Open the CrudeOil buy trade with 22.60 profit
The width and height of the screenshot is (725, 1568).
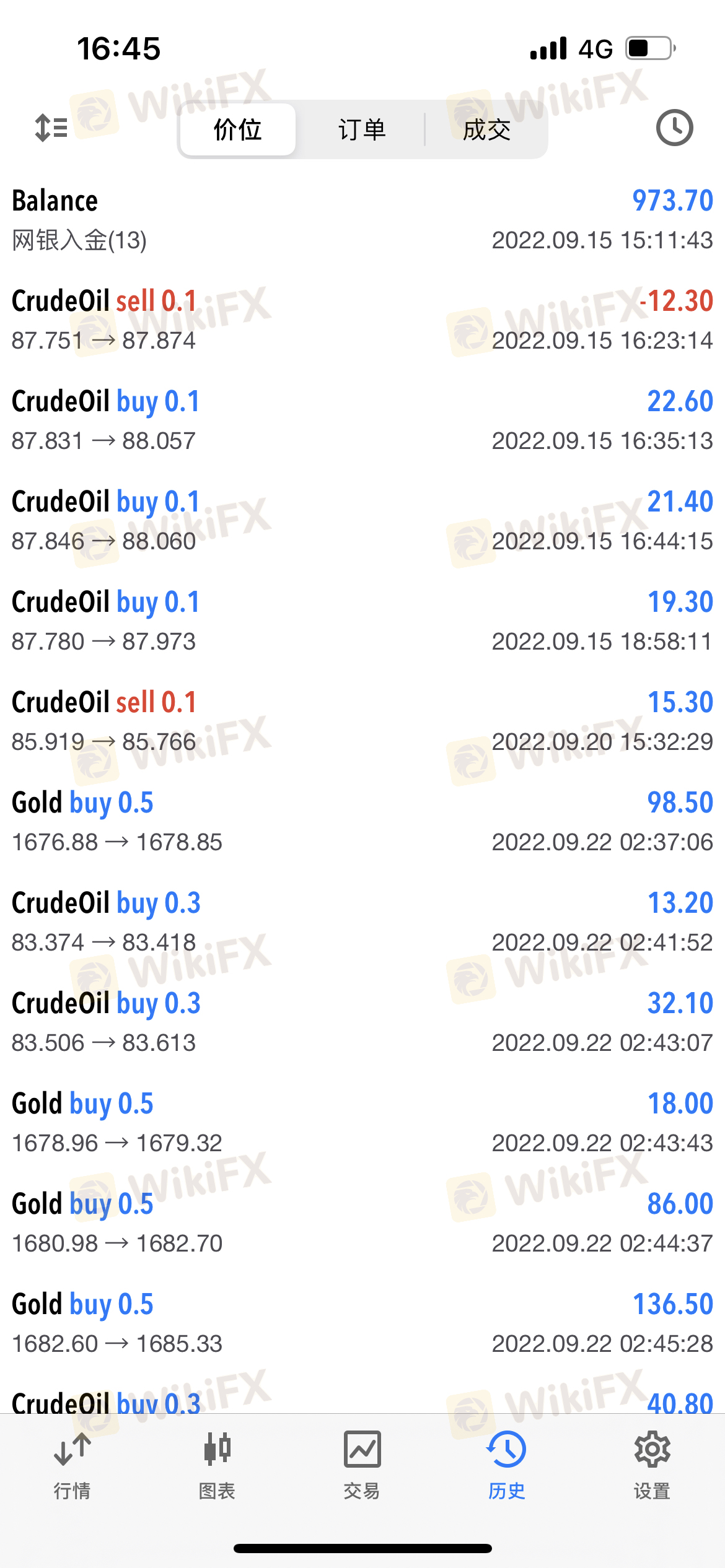(362, 420)
